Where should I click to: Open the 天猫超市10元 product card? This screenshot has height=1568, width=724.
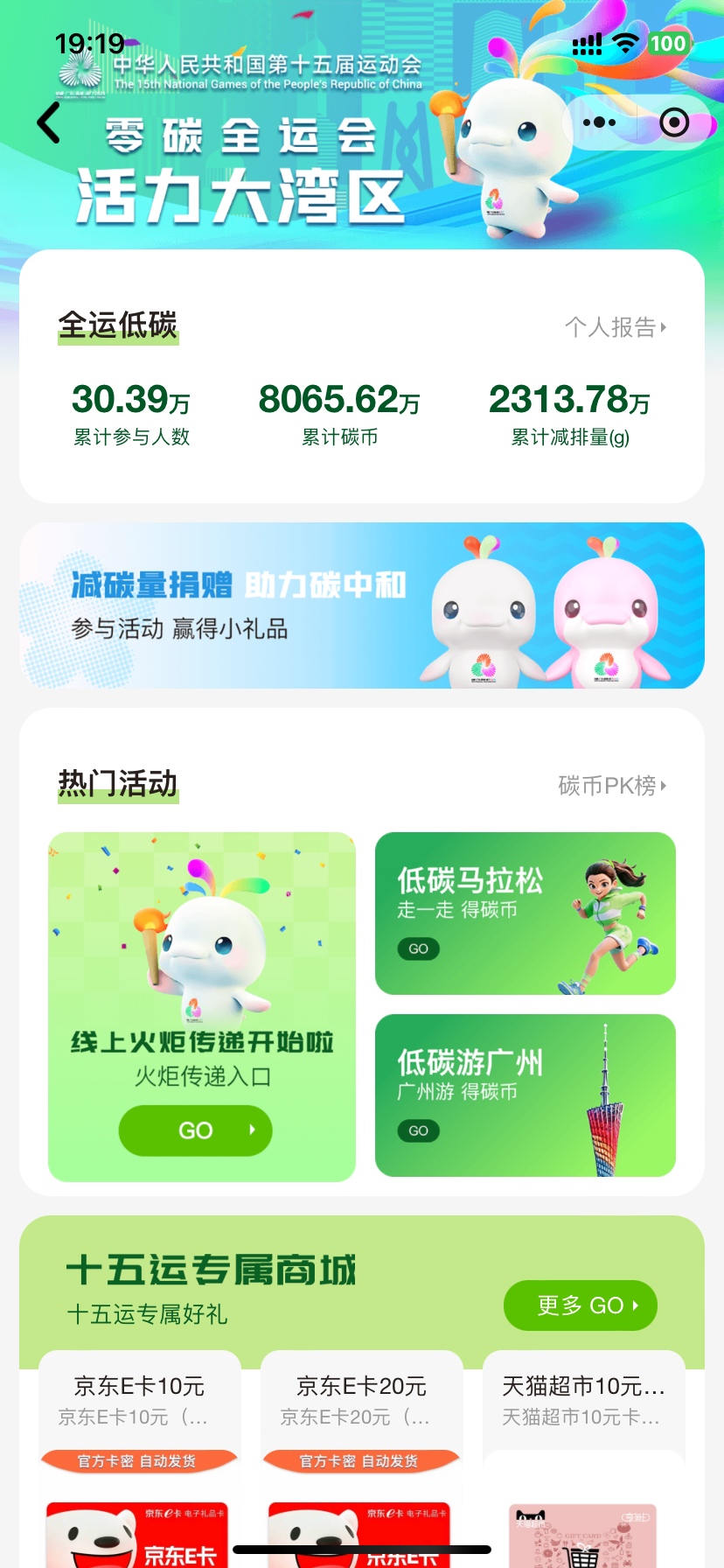coord(583,1452)
